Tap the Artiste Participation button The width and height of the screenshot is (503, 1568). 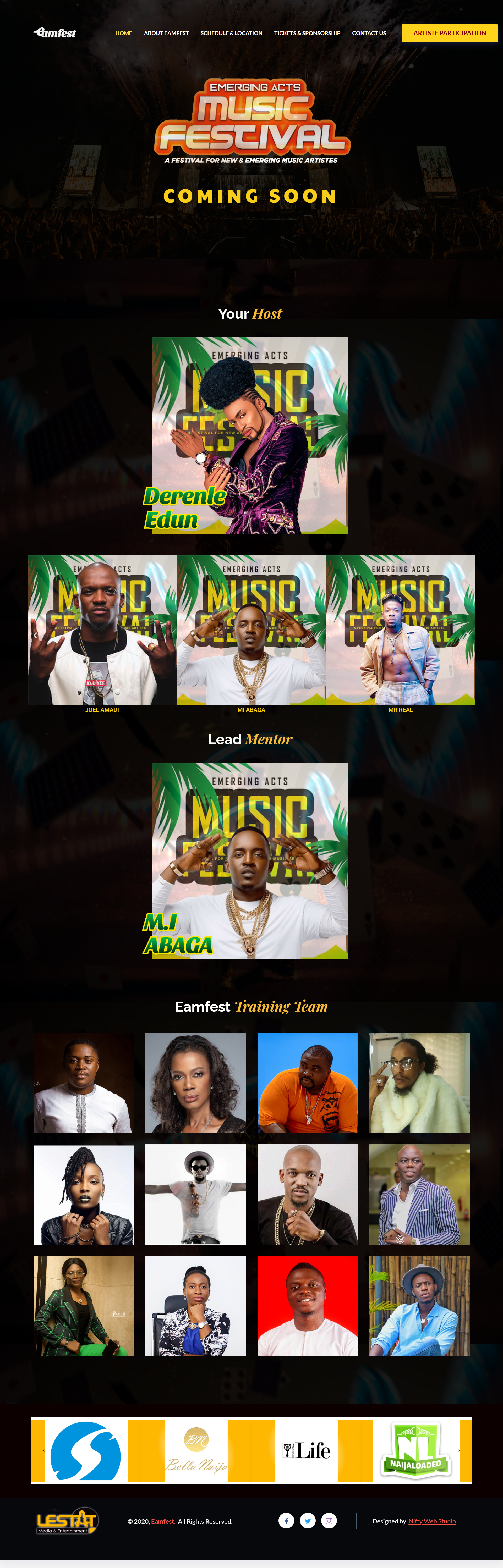coord(449,33)
